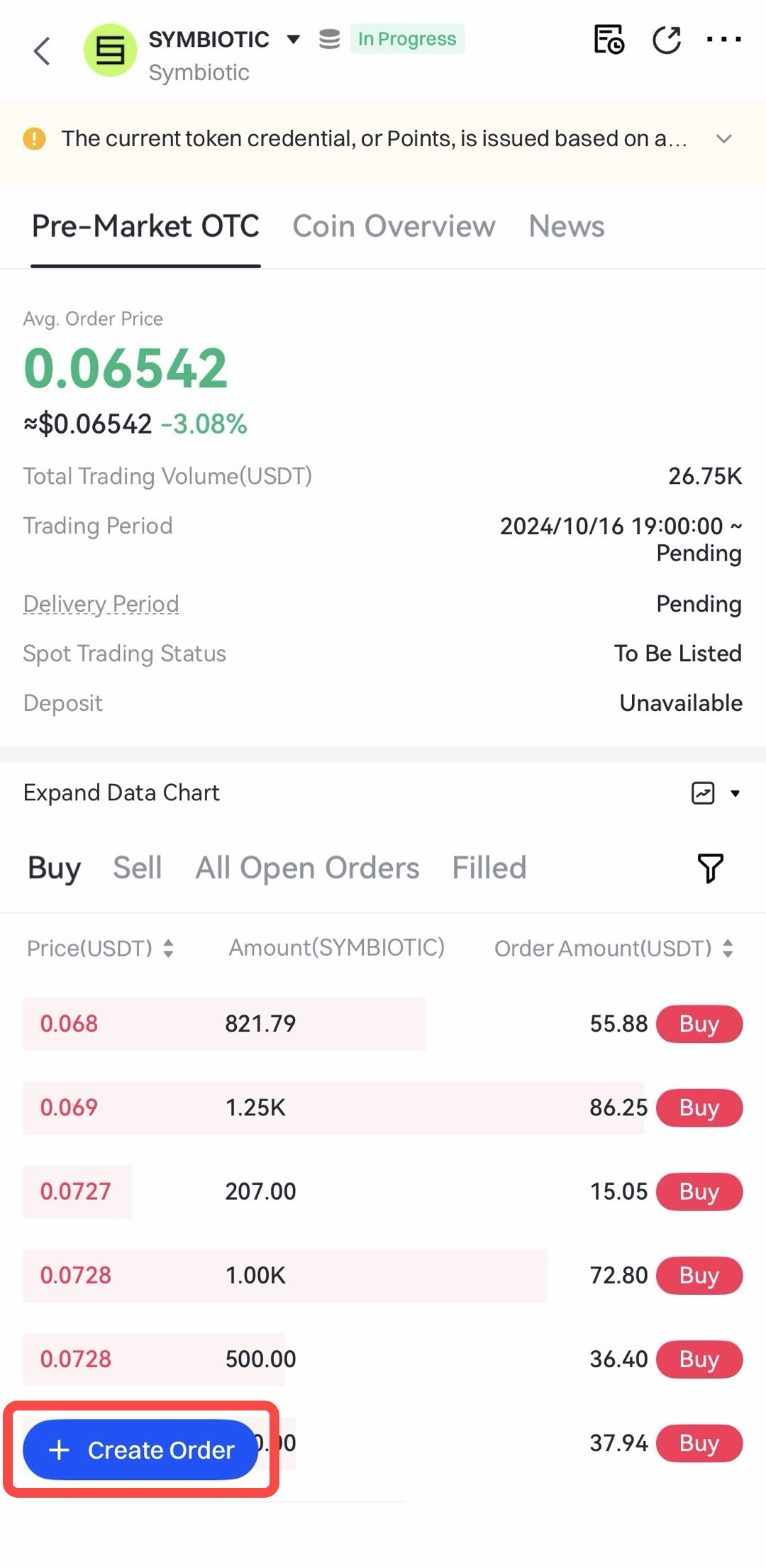766x1568 pixels.
Task: Sort orders by Order Amount(USDT)
Action: tap(614, 949)
